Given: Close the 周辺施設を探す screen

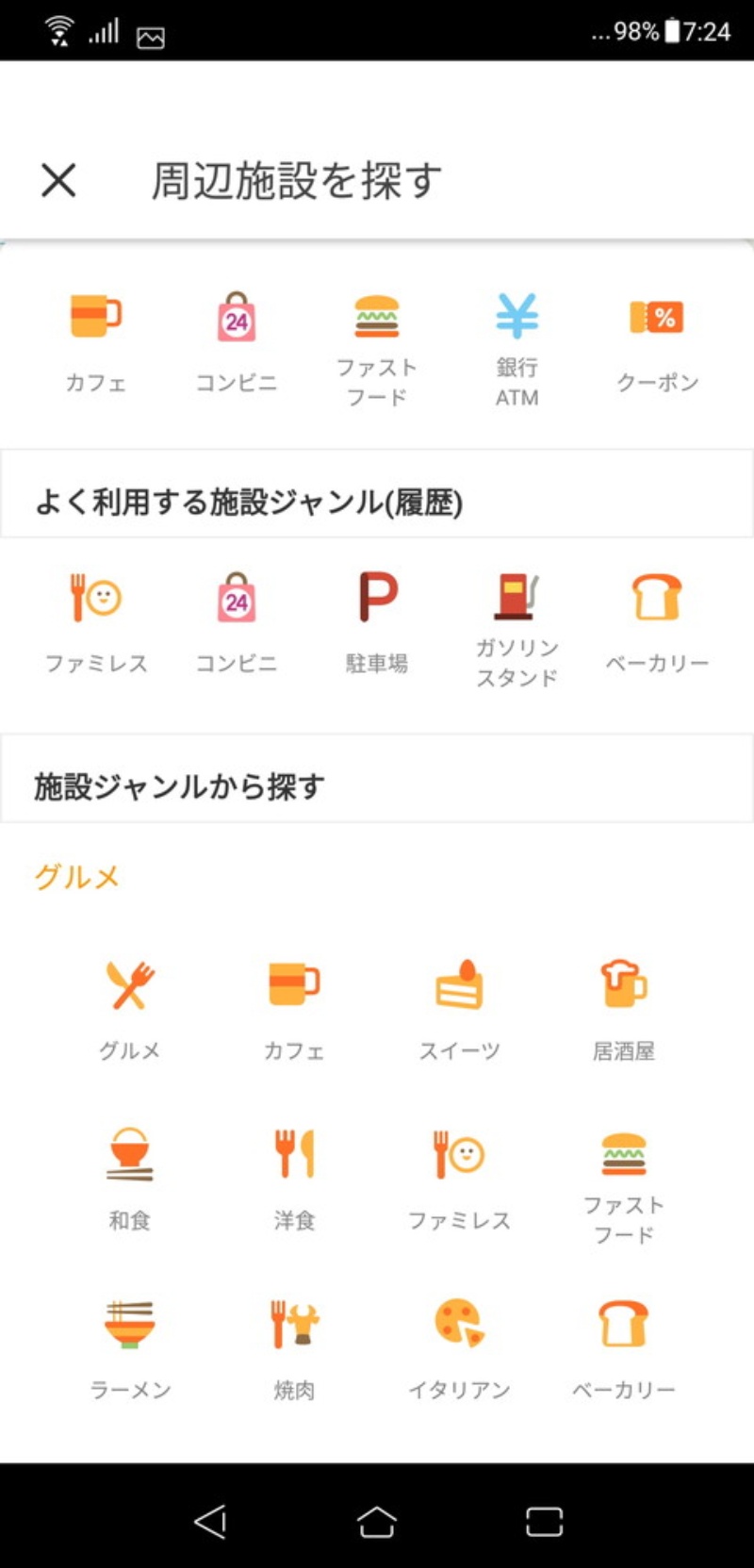Looking at the screenshot, I should pos(58,179).
